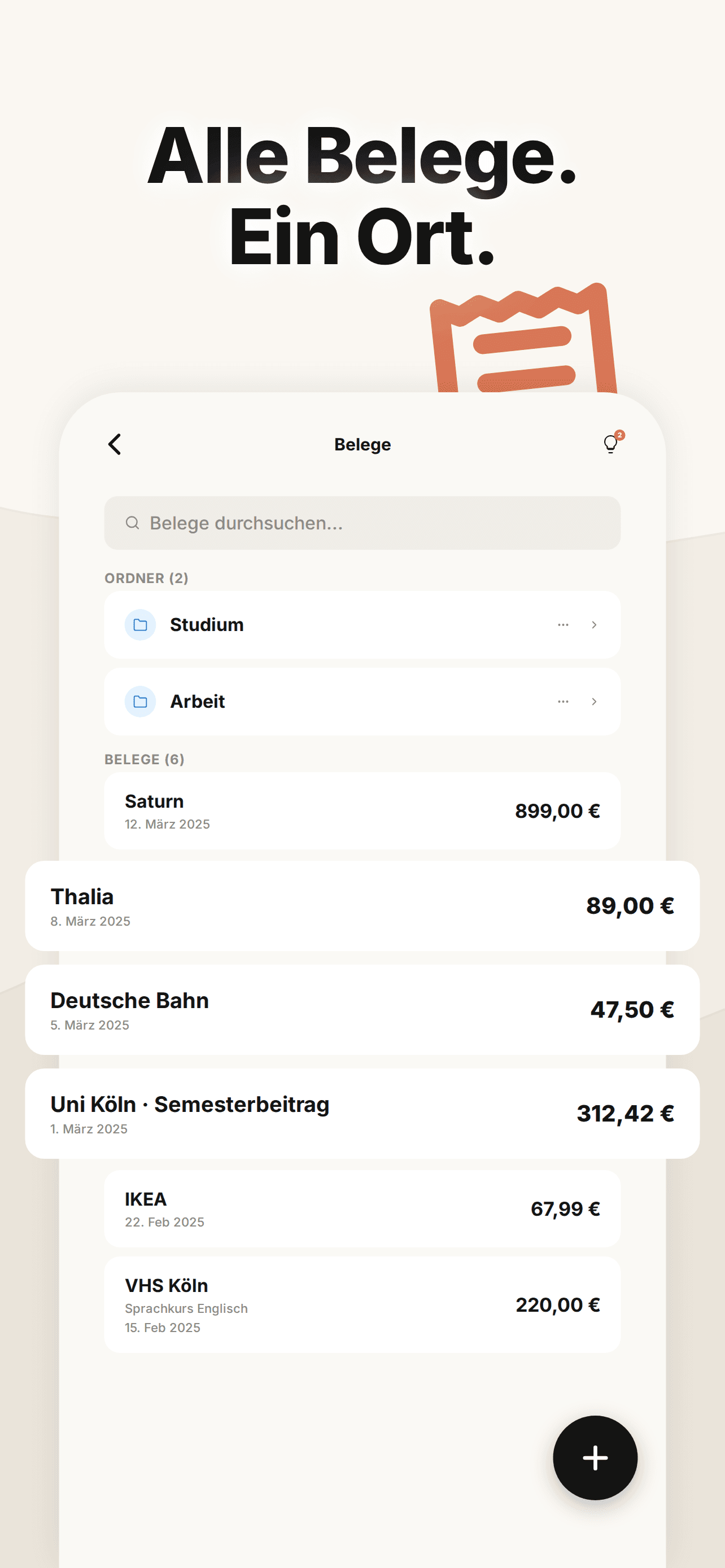Open the Belege header title
This screenshot has width=725, height=1568.
[x=362, y=444]
